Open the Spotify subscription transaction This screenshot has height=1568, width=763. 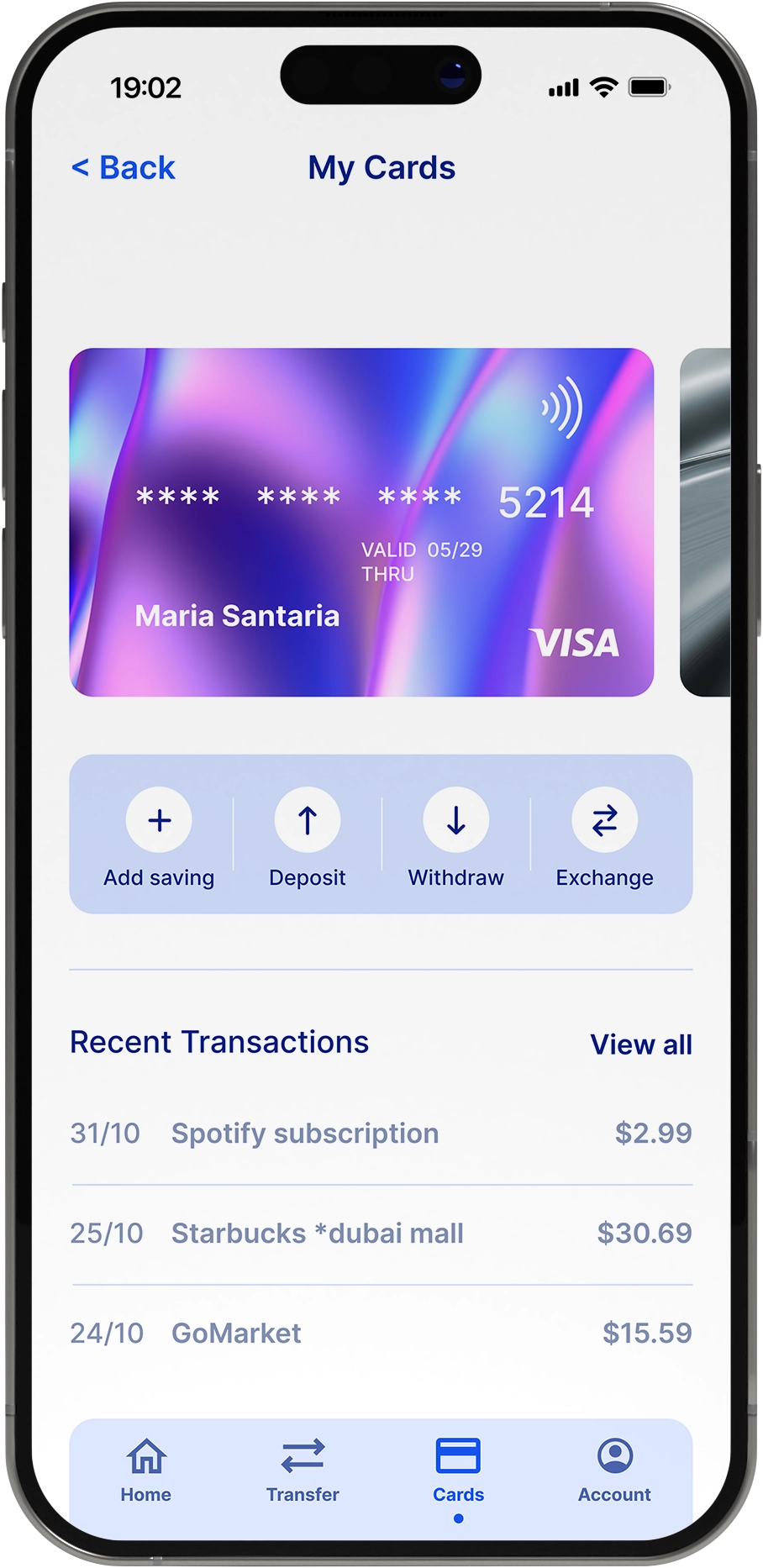pyautogui.click(x=381, y=1134)
